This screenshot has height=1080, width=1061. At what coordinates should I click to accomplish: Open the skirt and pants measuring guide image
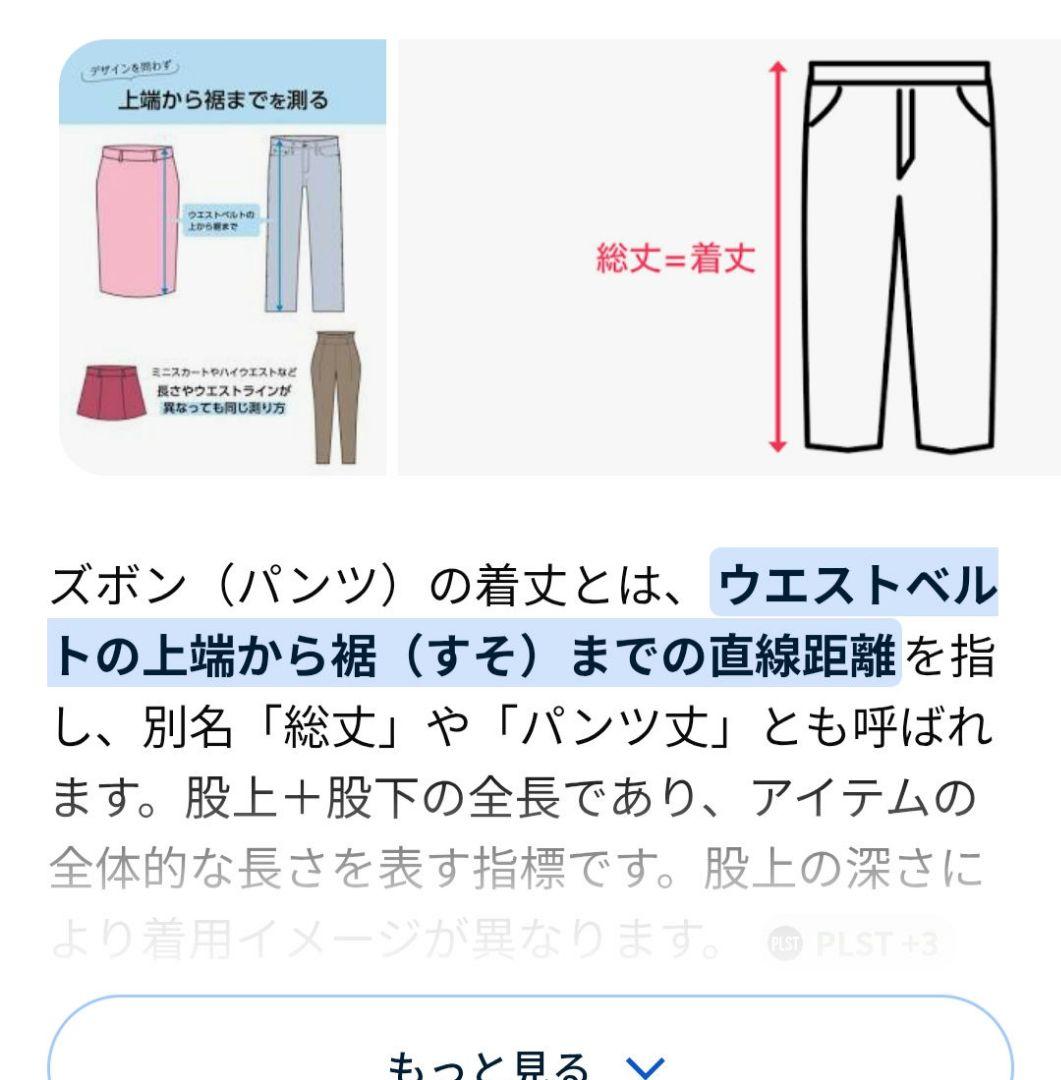pyautogui.click(x=223, y=257)
